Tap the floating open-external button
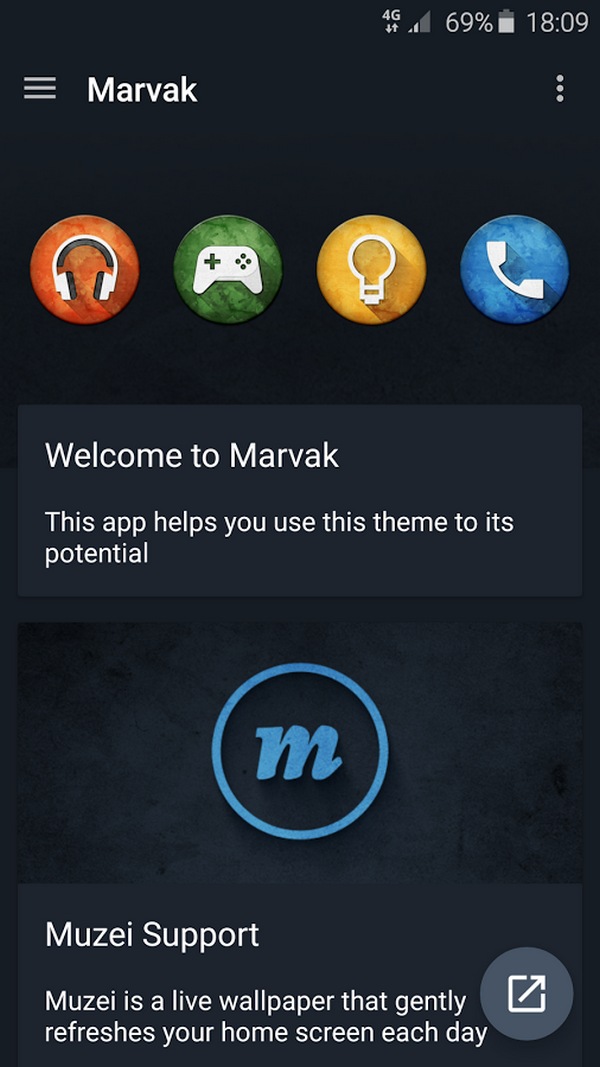This screenshot has height=1067, width=600. coord(526,993)
